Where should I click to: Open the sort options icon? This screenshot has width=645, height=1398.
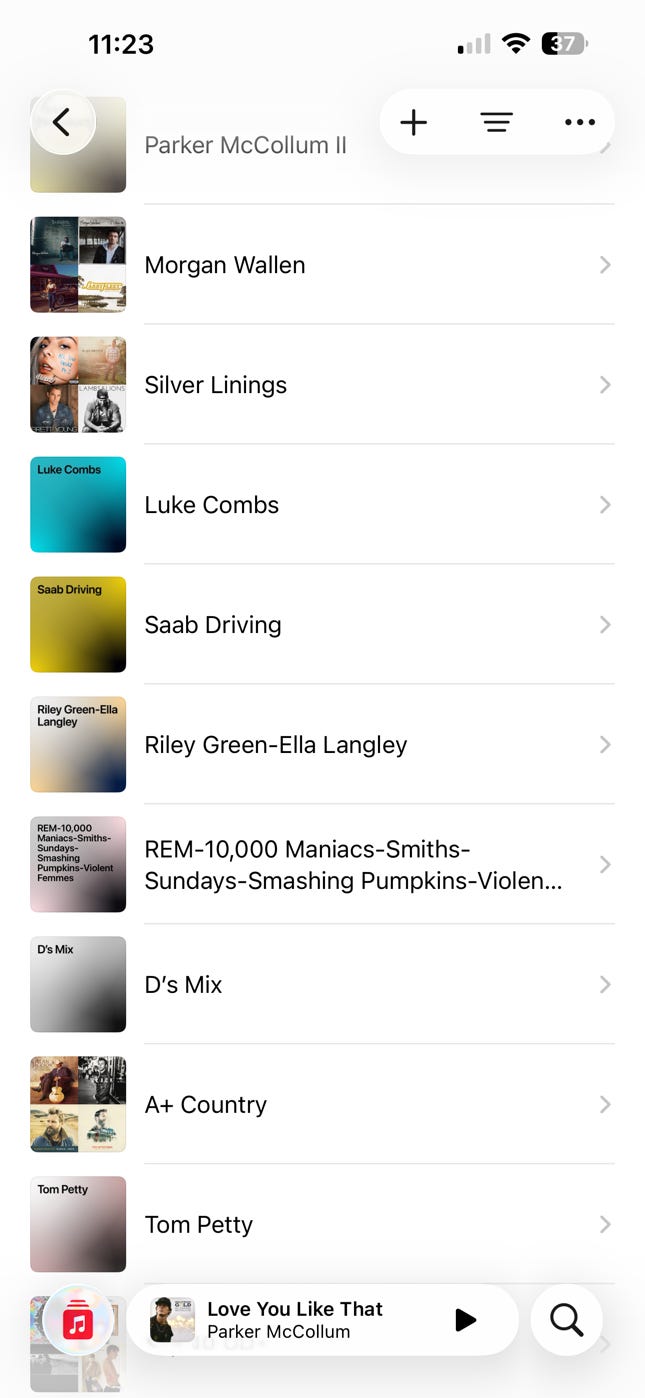pyautogui.click(x=496, y=122)
